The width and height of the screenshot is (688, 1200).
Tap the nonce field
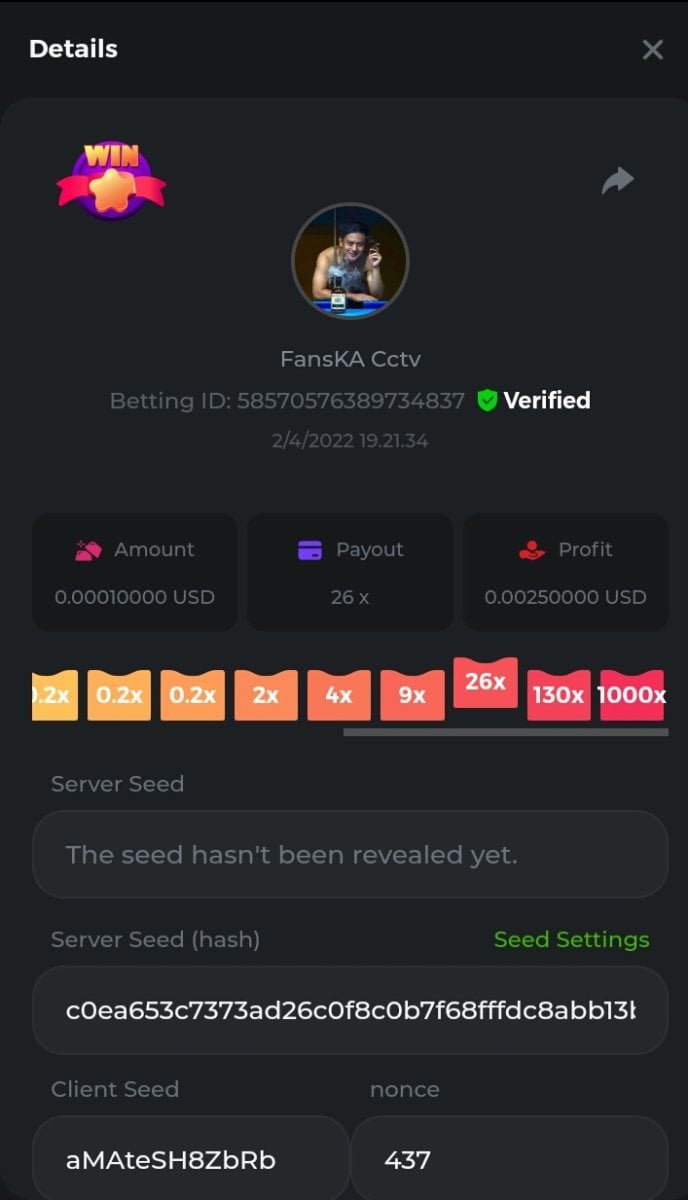[509, 1159]
